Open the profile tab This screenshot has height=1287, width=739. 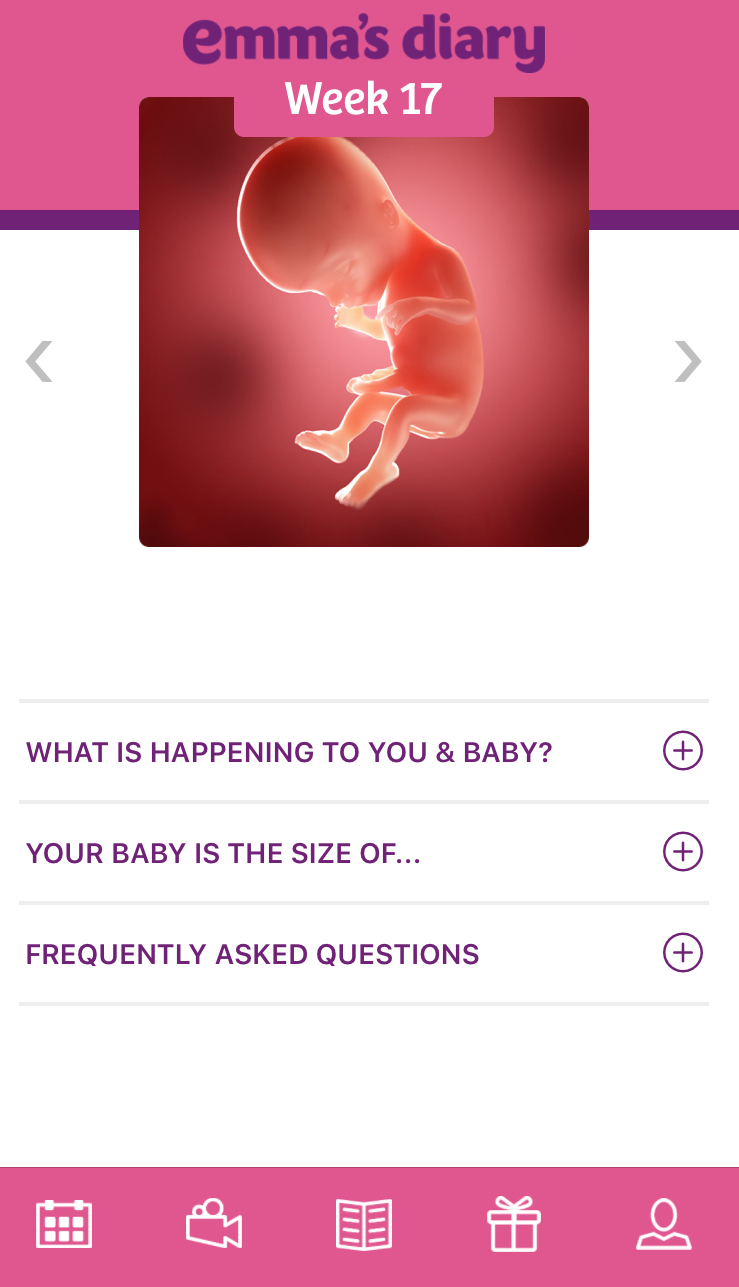click(664, 1224)
